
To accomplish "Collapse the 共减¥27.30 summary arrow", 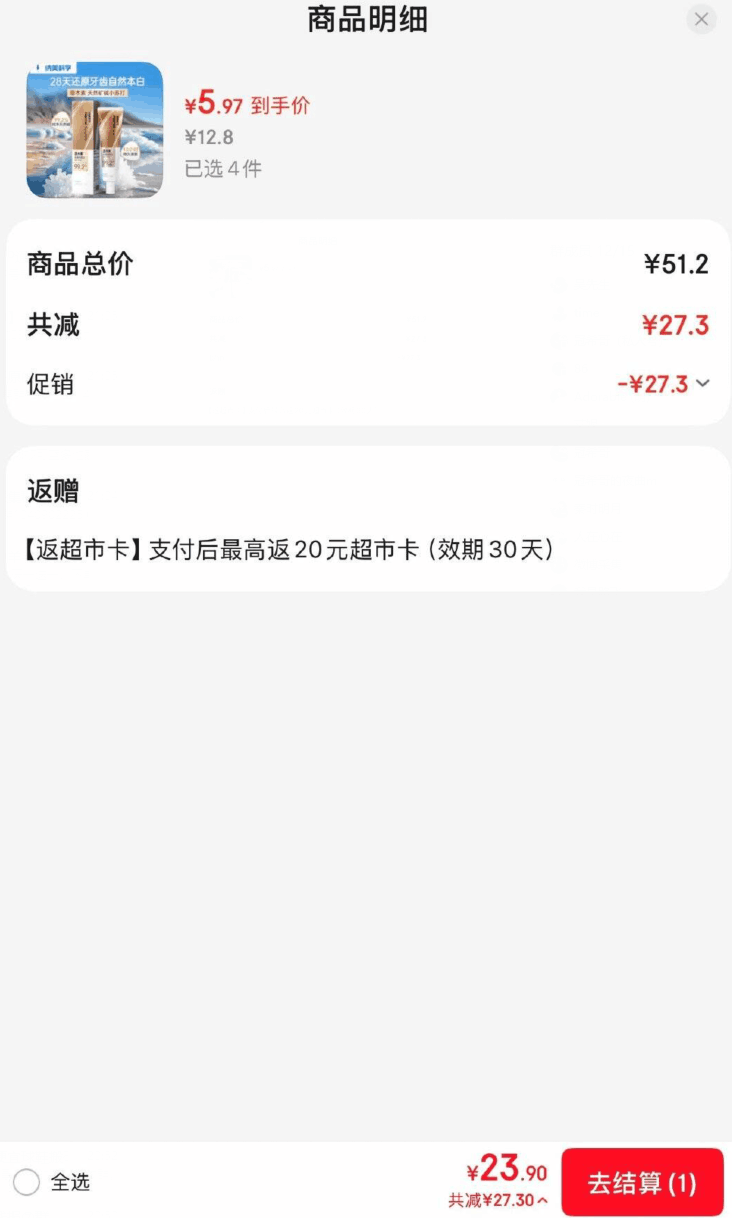I will [540, 1201].
